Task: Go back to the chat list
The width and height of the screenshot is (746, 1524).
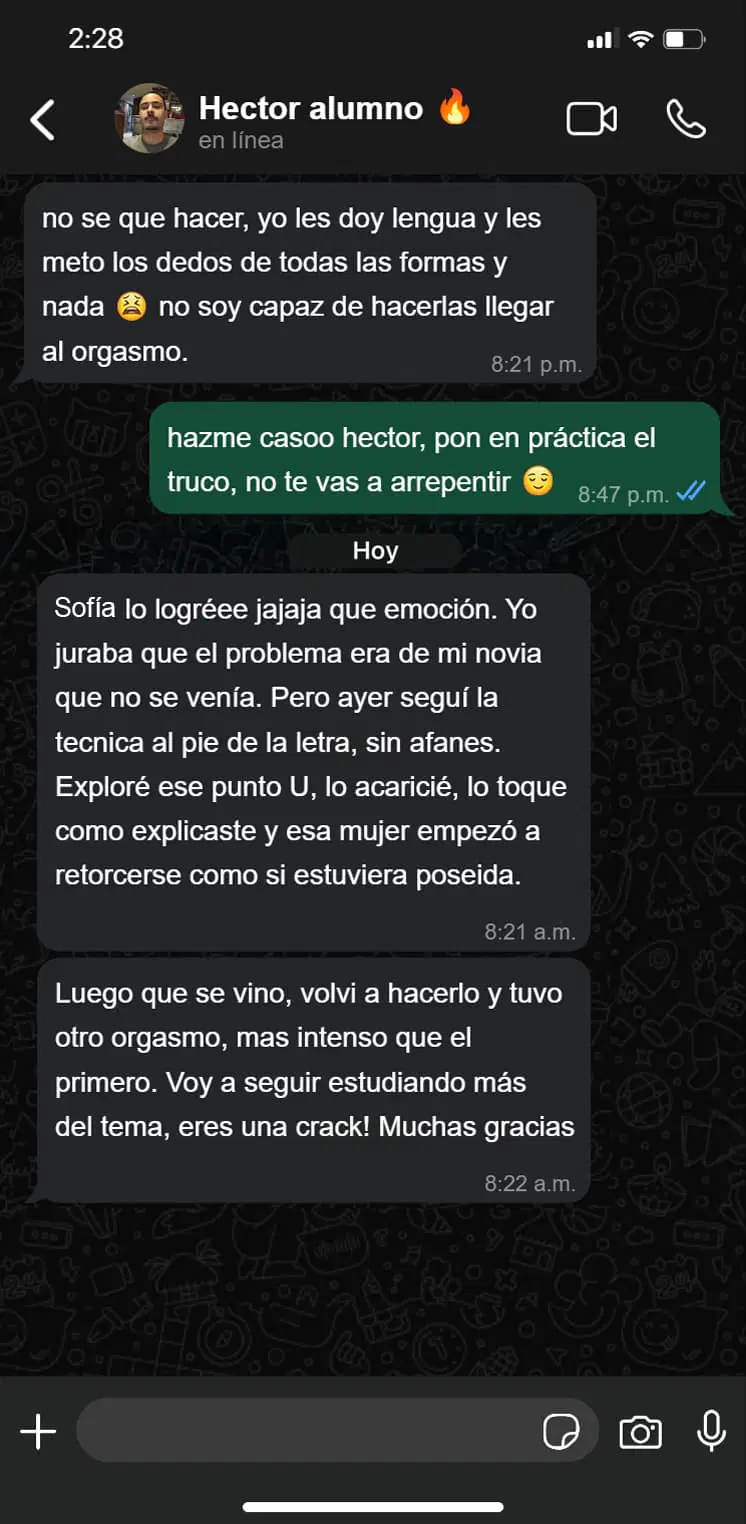Action: [42, 120]
